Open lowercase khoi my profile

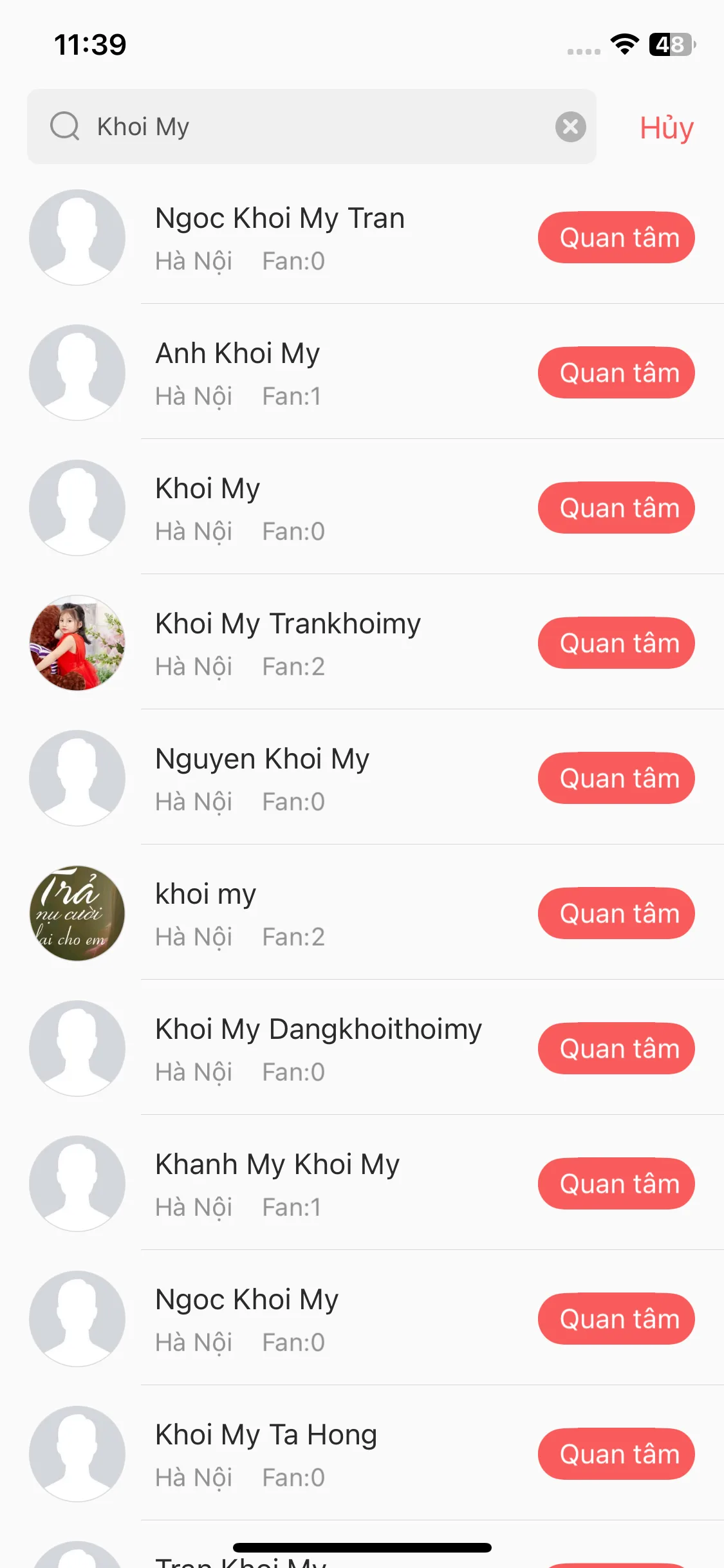click(205, 895)
